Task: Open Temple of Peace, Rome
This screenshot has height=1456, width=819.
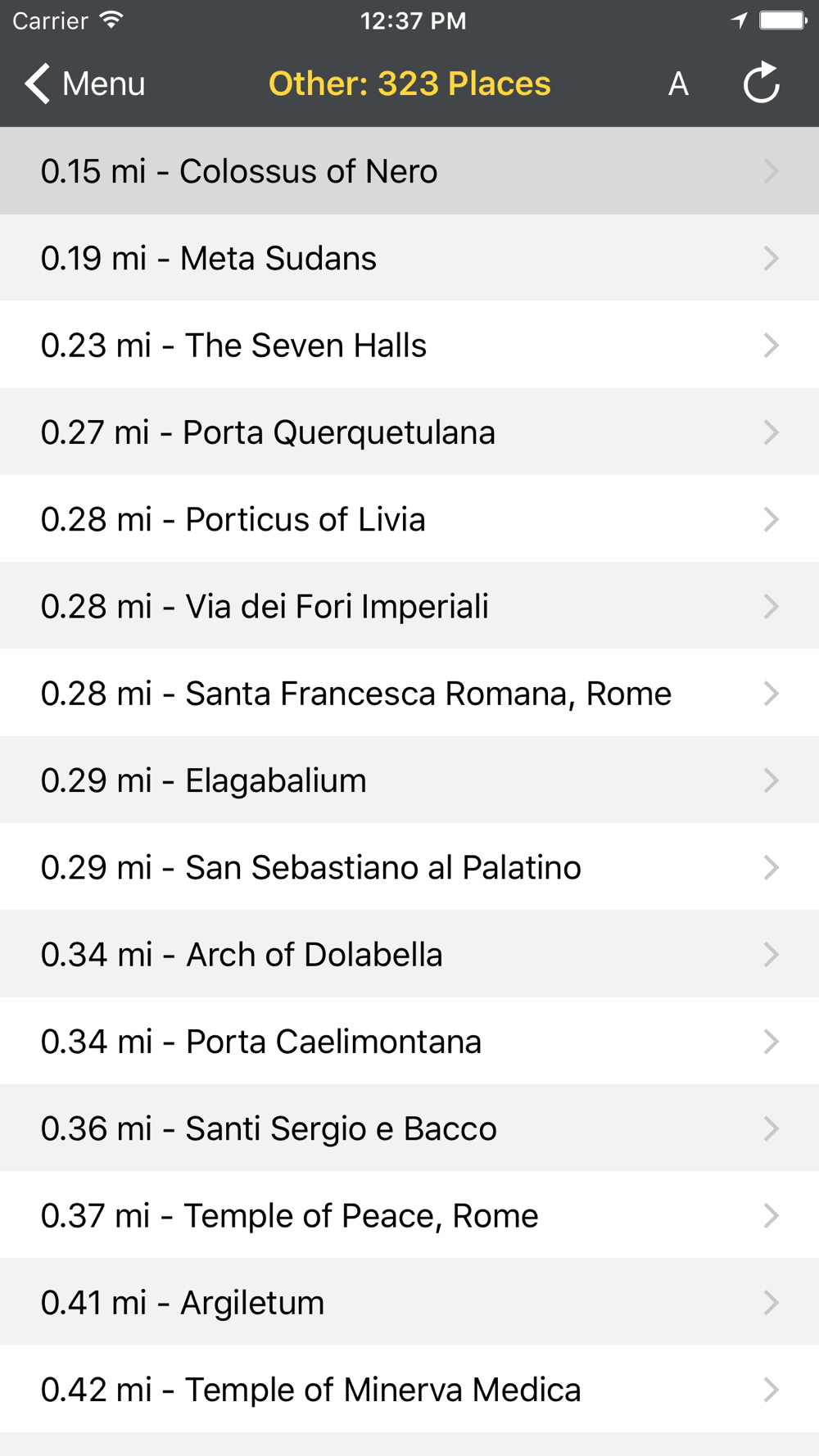Action: coord(409,1215)
